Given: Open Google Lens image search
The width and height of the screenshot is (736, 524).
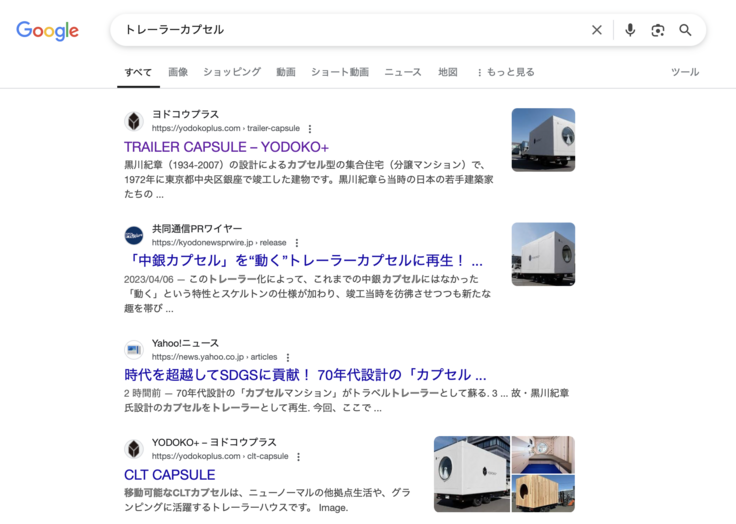Looking at the screenshot, I should point(657,30).
